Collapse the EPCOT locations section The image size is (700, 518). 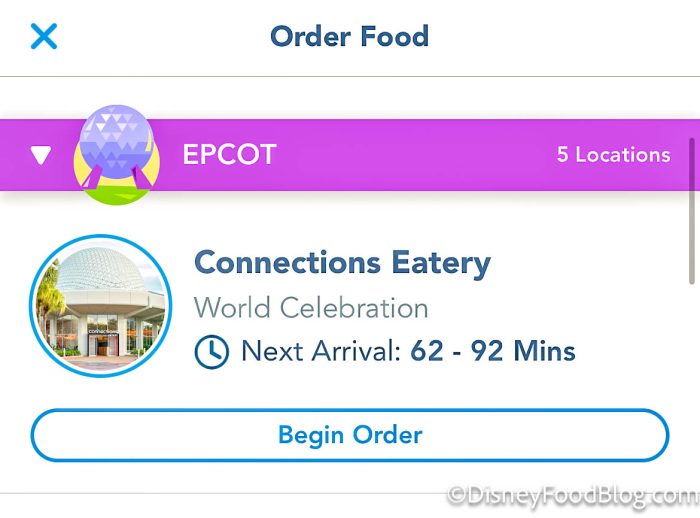tap(40, 155)
